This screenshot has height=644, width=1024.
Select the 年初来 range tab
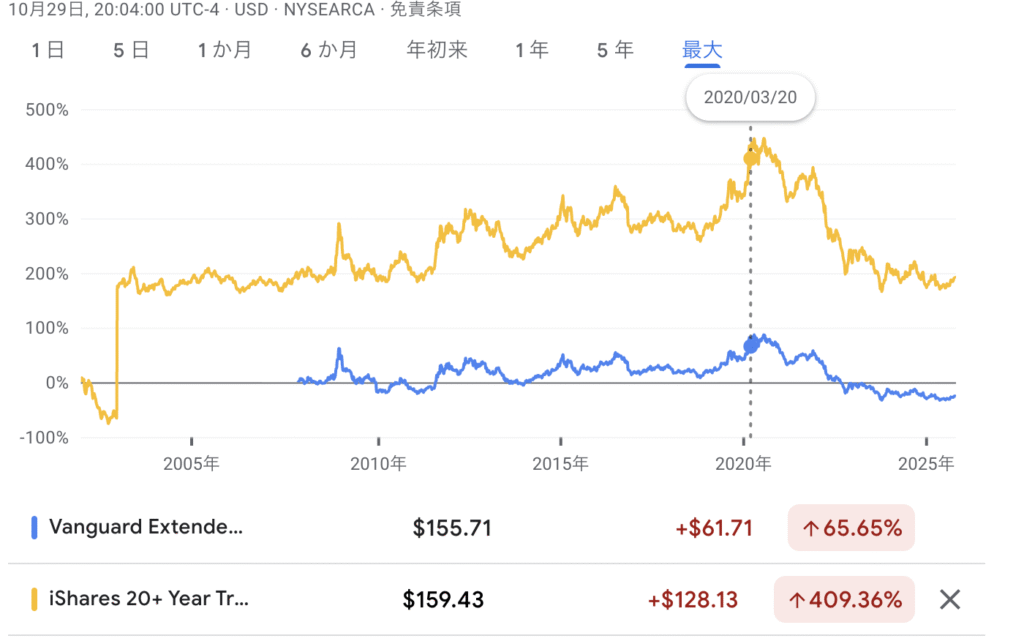click(x=437, y=50)
